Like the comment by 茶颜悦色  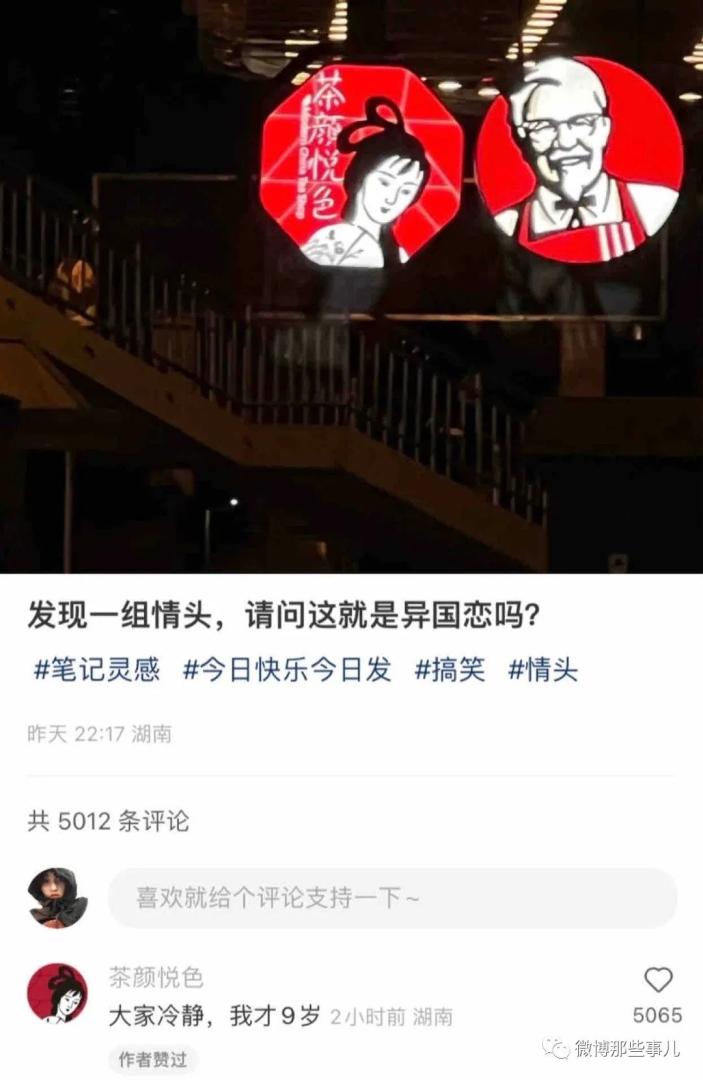658,981
